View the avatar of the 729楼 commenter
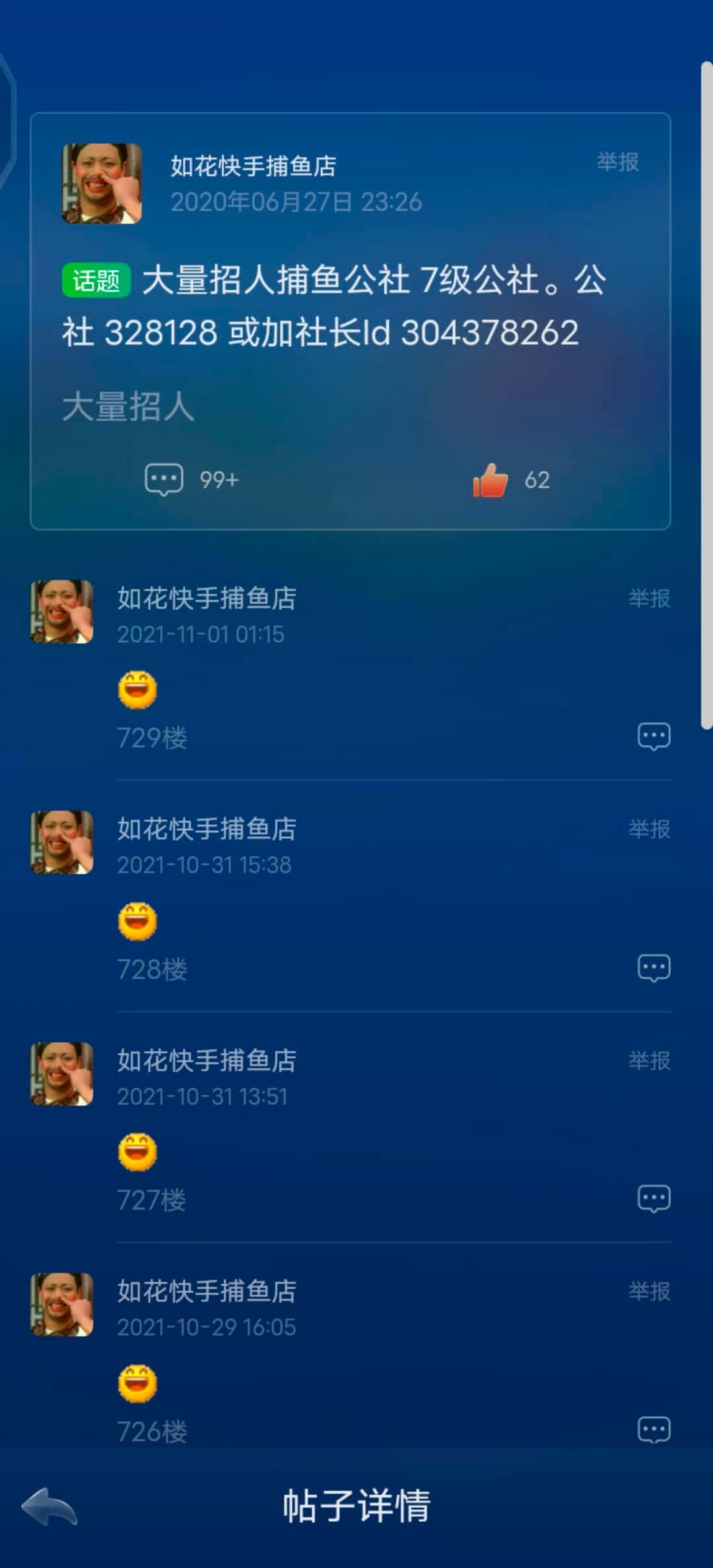713x1568 pixels. 61,612
